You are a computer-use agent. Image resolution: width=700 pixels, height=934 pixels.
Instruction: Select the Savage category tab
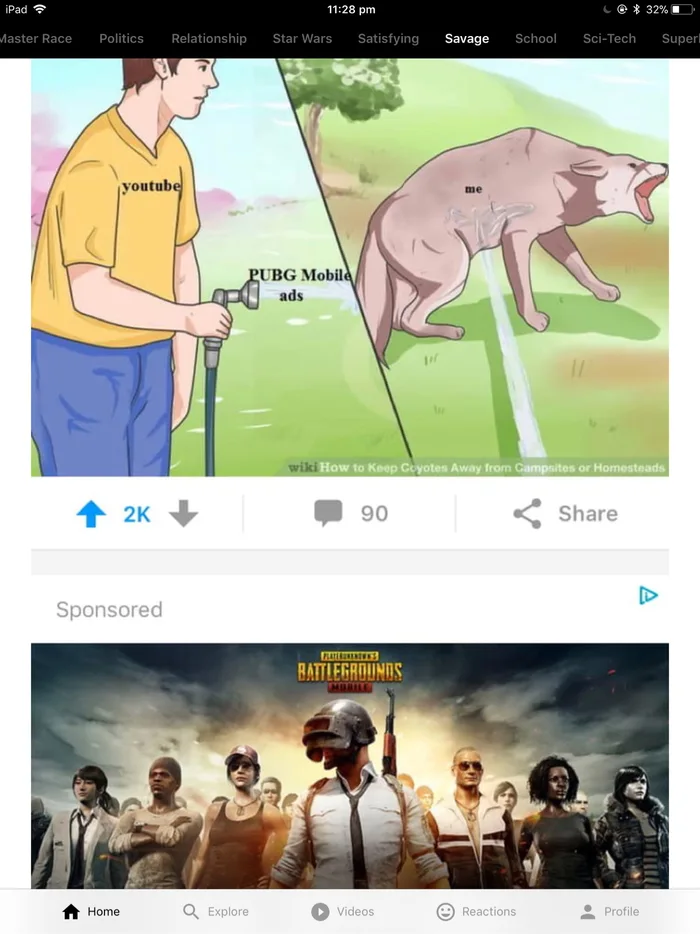(466, 38)
